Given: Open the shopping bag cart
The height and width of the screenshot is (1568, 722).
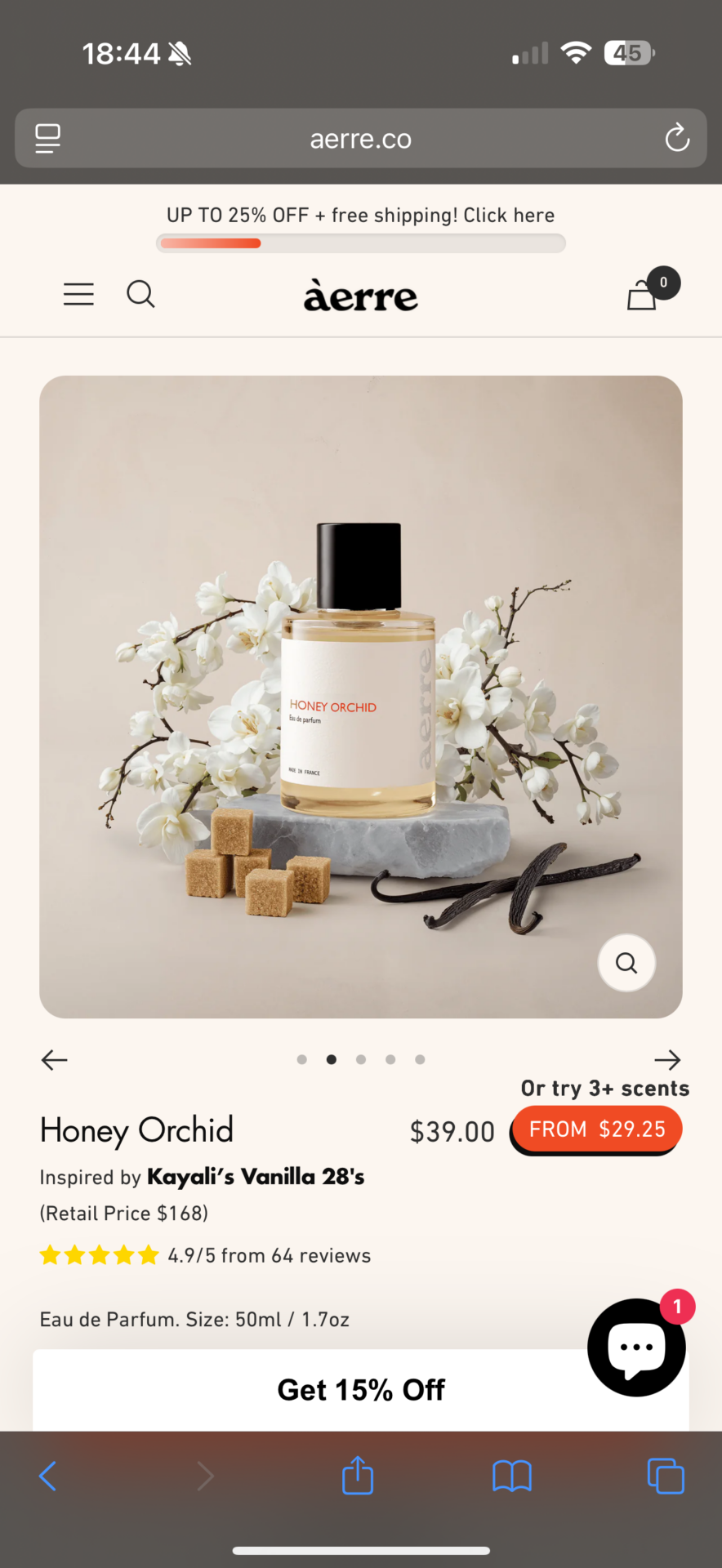Looking at the screenshot, I should coord(643,295).
